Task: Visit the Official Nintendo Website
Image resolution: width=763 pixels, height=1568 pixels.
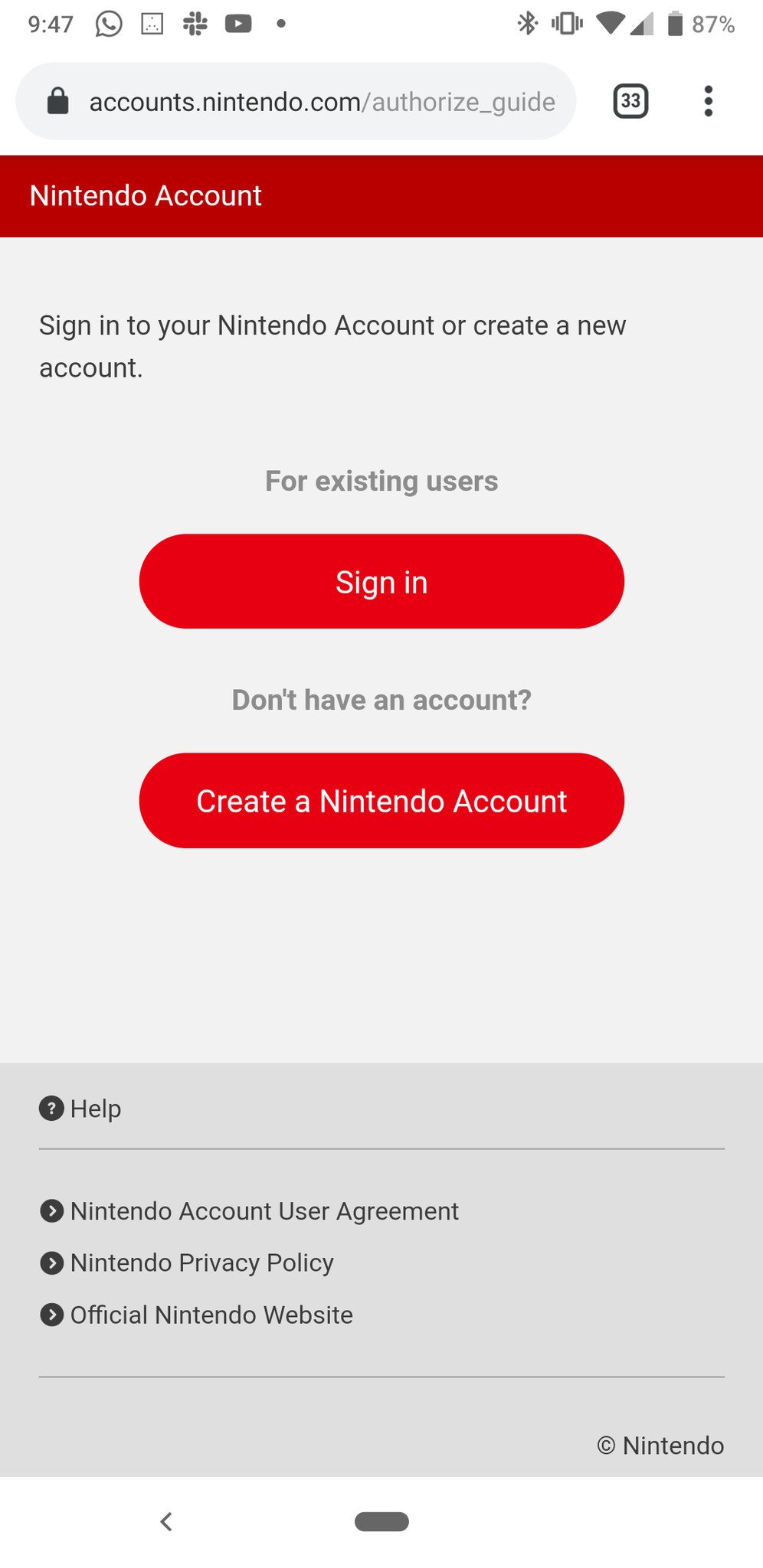Action: click(211, 1315)
